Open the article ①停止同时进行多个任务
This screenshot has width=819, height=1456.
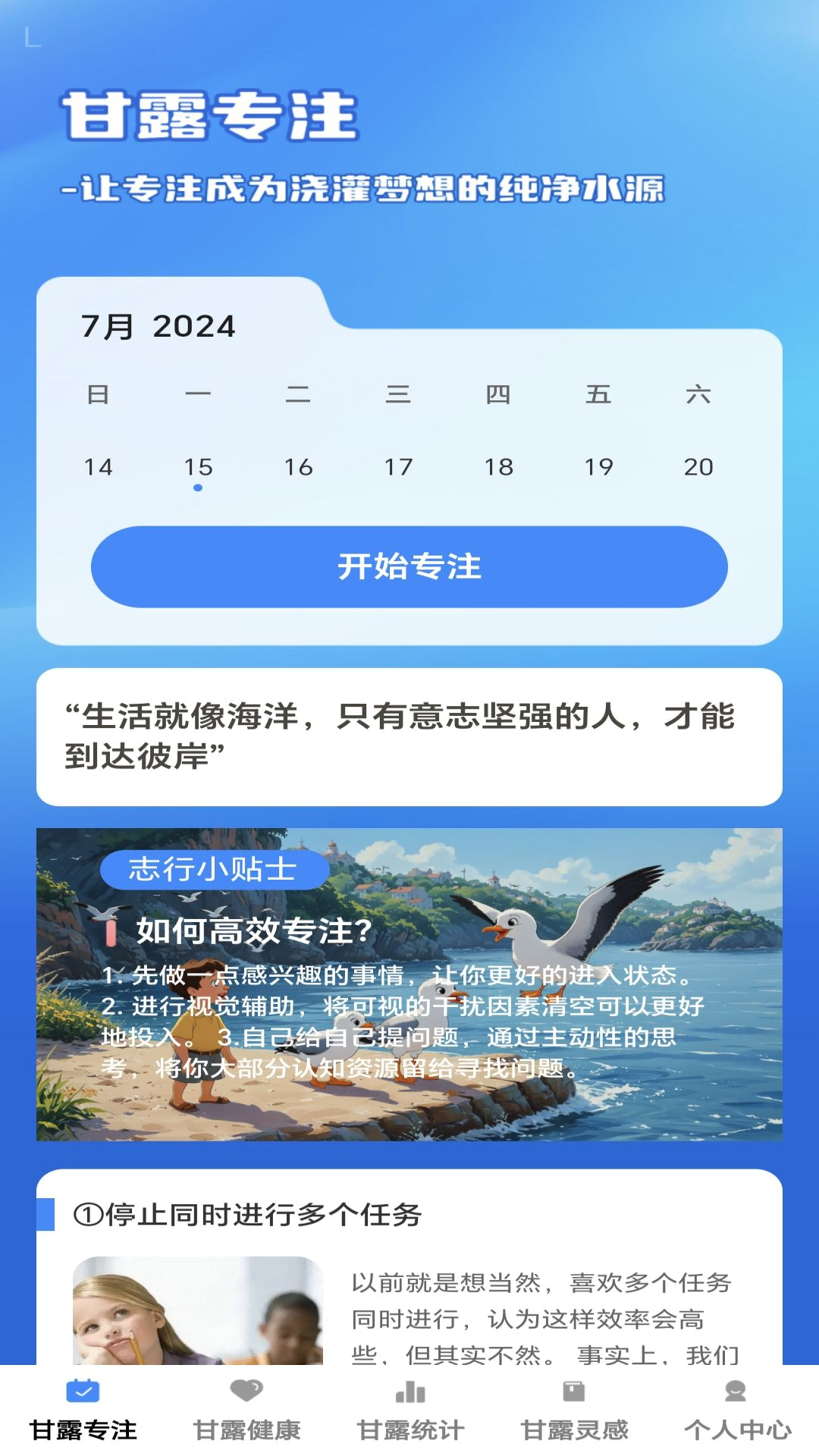pyautogui.click(x=248, y=1215)
